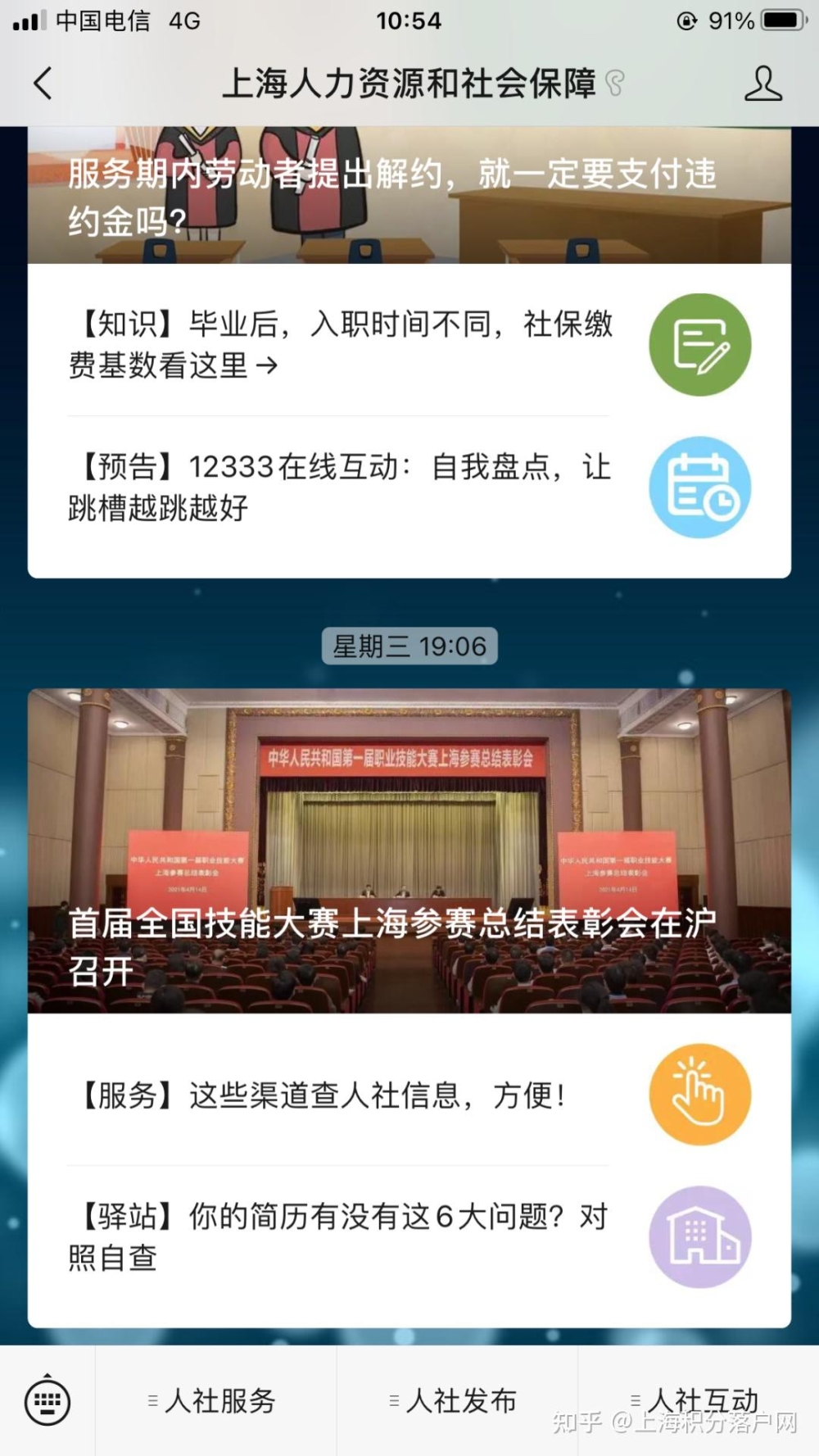
Task: Expand the 人社服务 menu
Action: 215,1401
